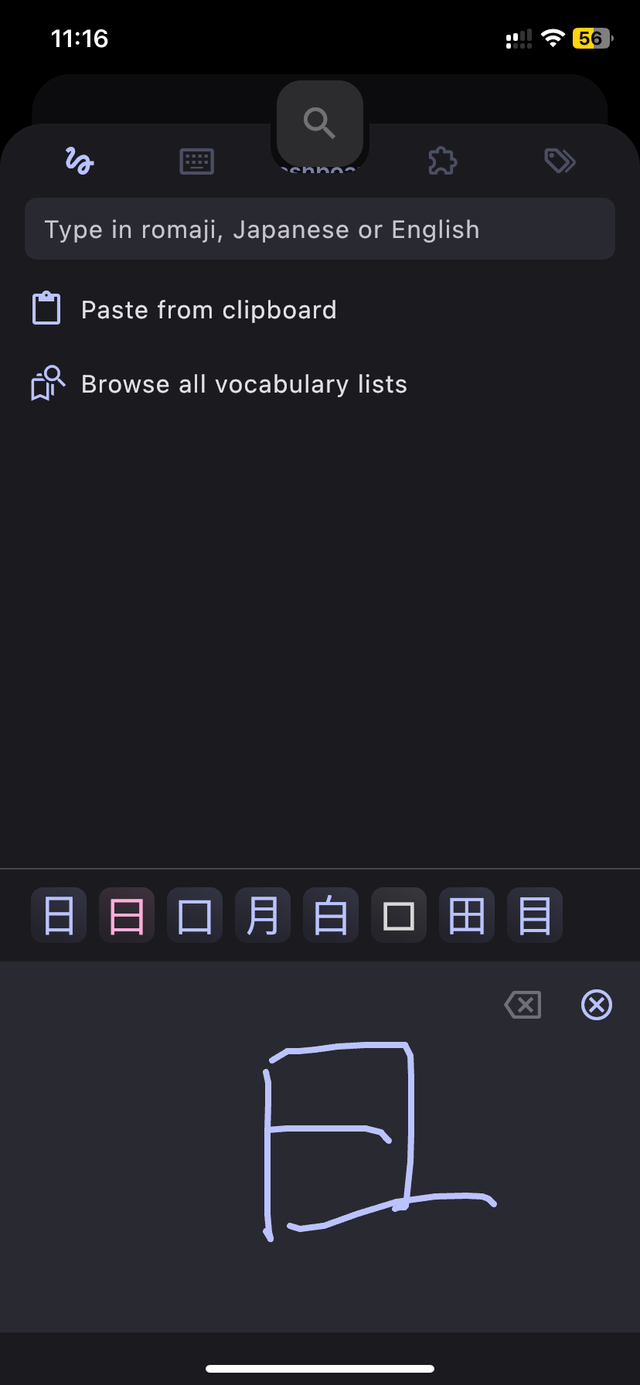Select the 目 kanji suggestion
Viewport: 640px width, 1385px height.
535,915
